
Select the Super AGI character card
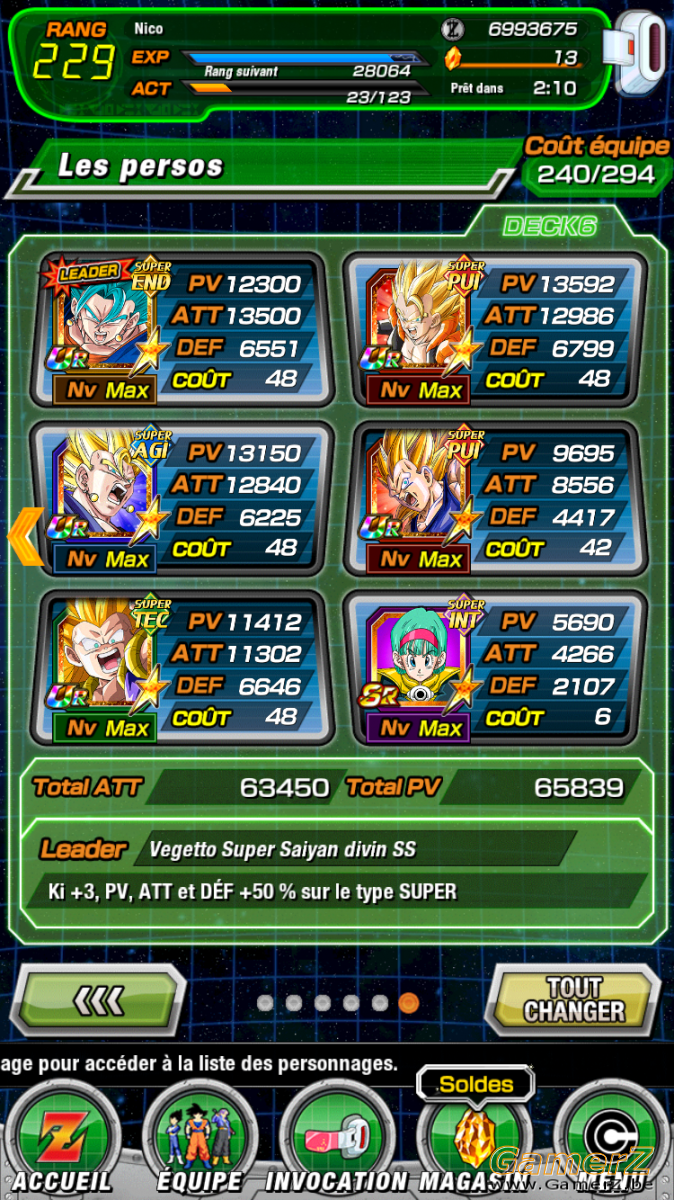180,499
